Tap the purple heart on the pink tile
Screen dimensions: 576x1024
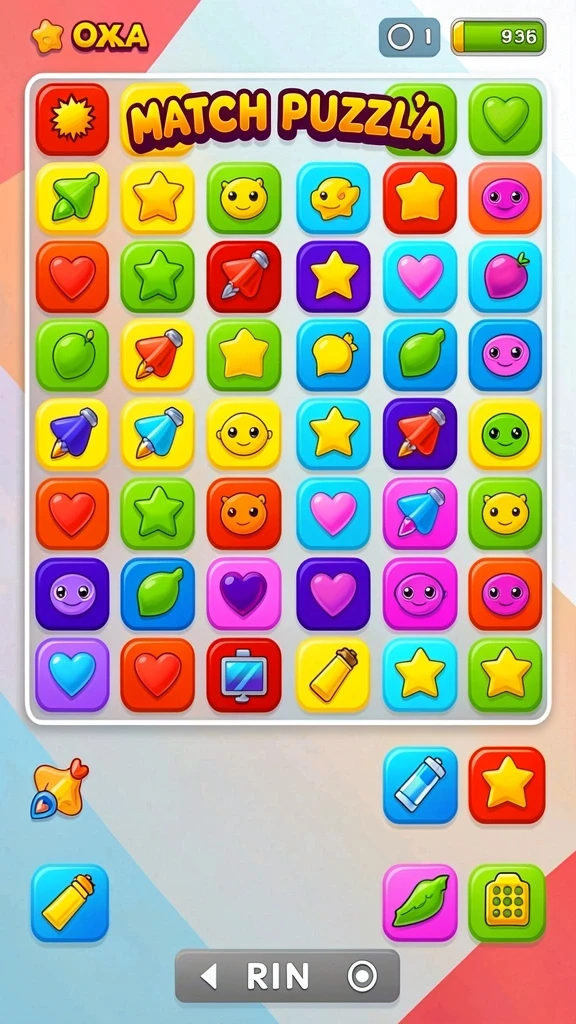(244, 594)
